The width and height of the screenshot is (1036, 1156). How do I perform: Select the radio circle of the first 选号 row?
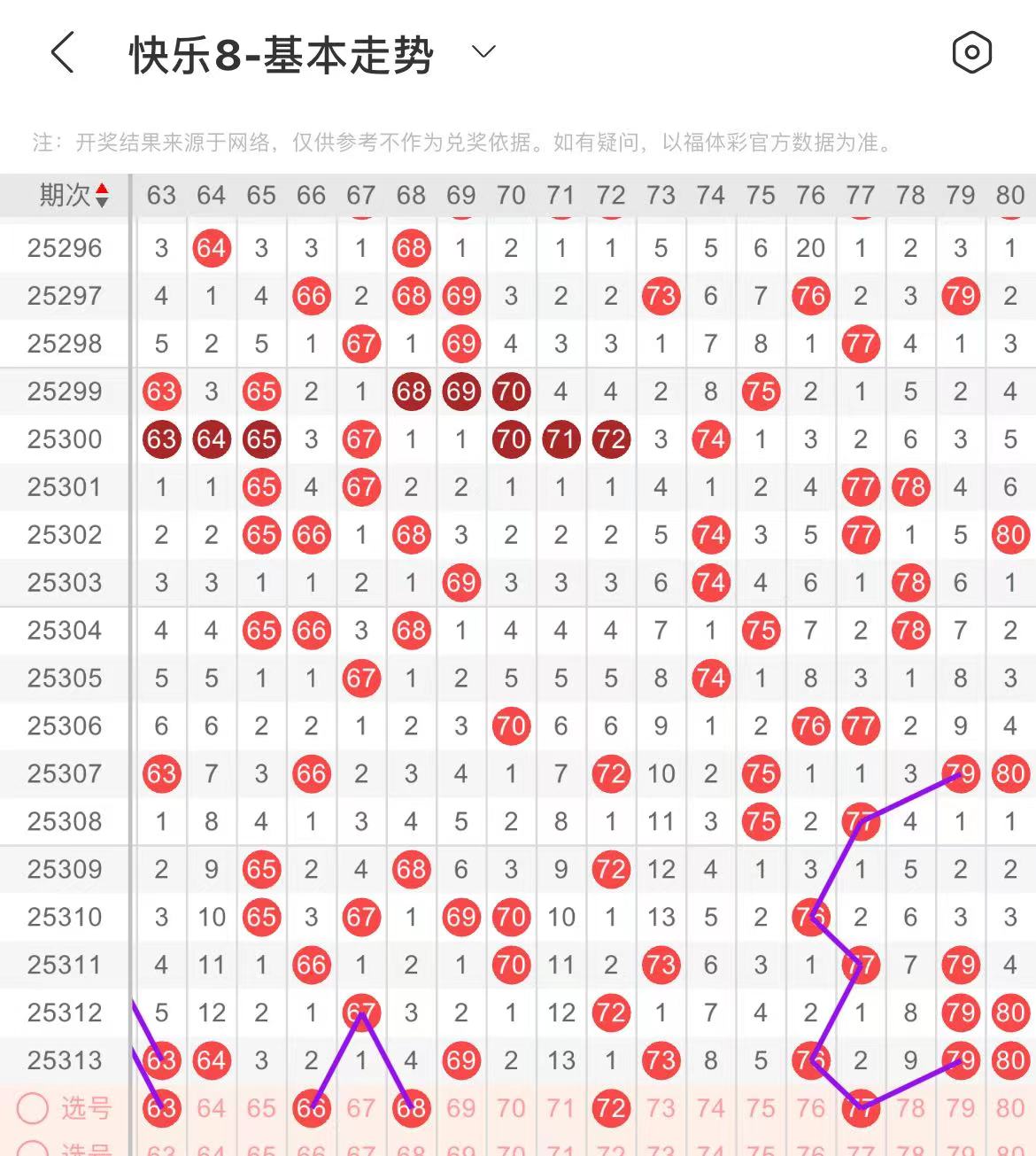(x=33, y=1108)
